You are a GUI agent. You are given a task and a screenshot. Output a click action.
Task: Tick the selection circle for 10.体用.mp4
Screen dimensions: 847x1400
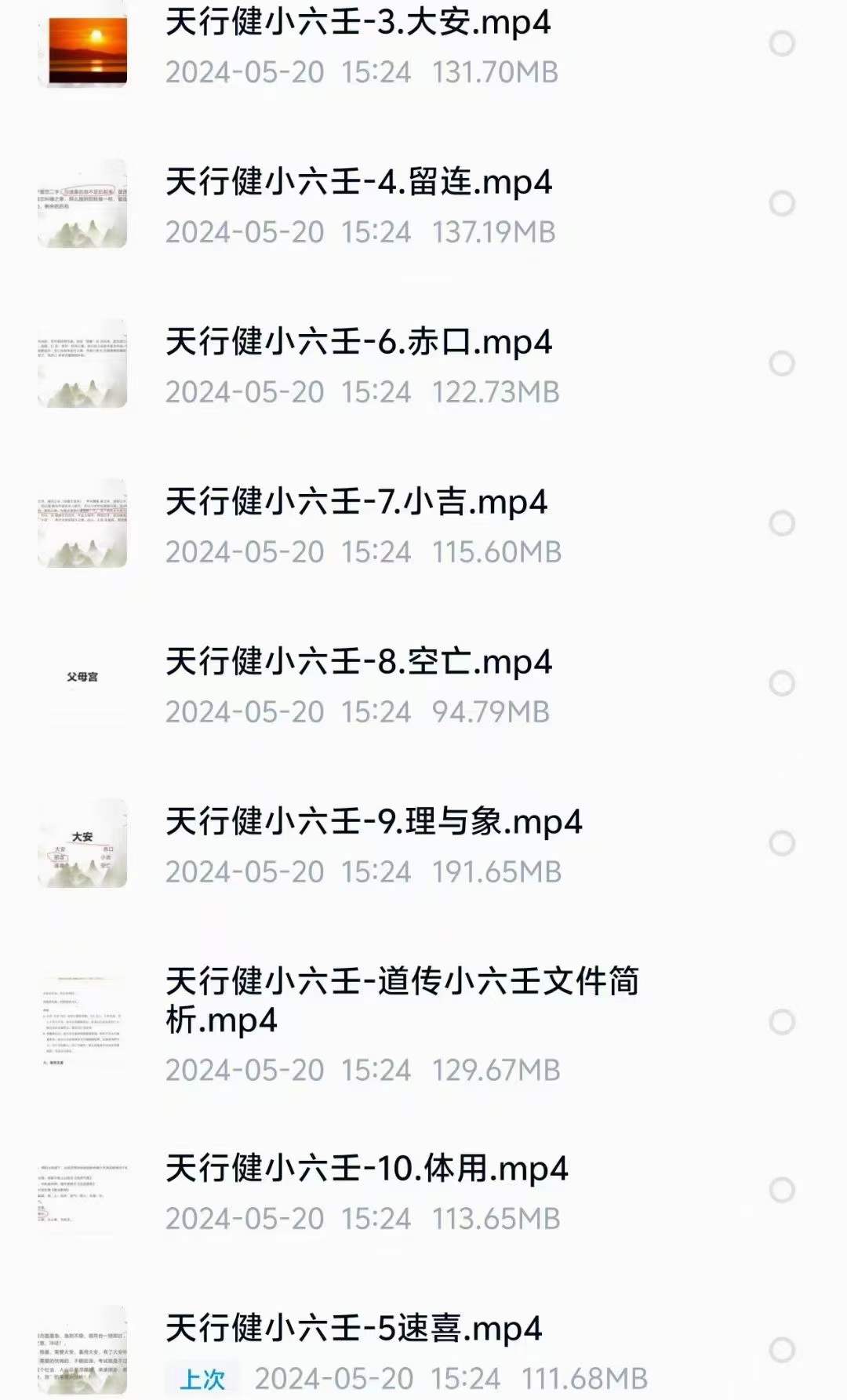[782, 1191]
